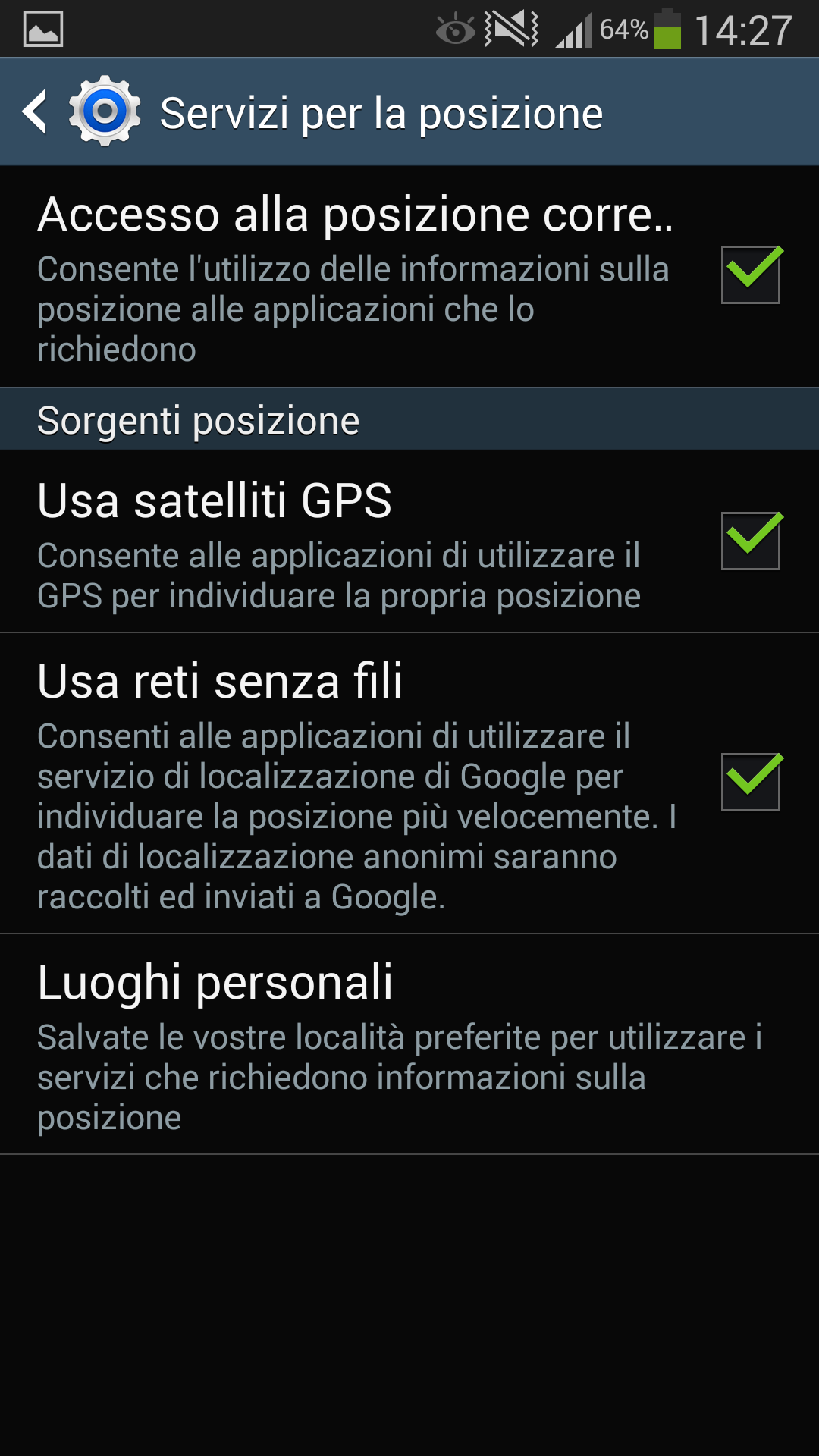Go back from Servizi per la posizione
This screenshot has width=819, height=1456.
36,112
